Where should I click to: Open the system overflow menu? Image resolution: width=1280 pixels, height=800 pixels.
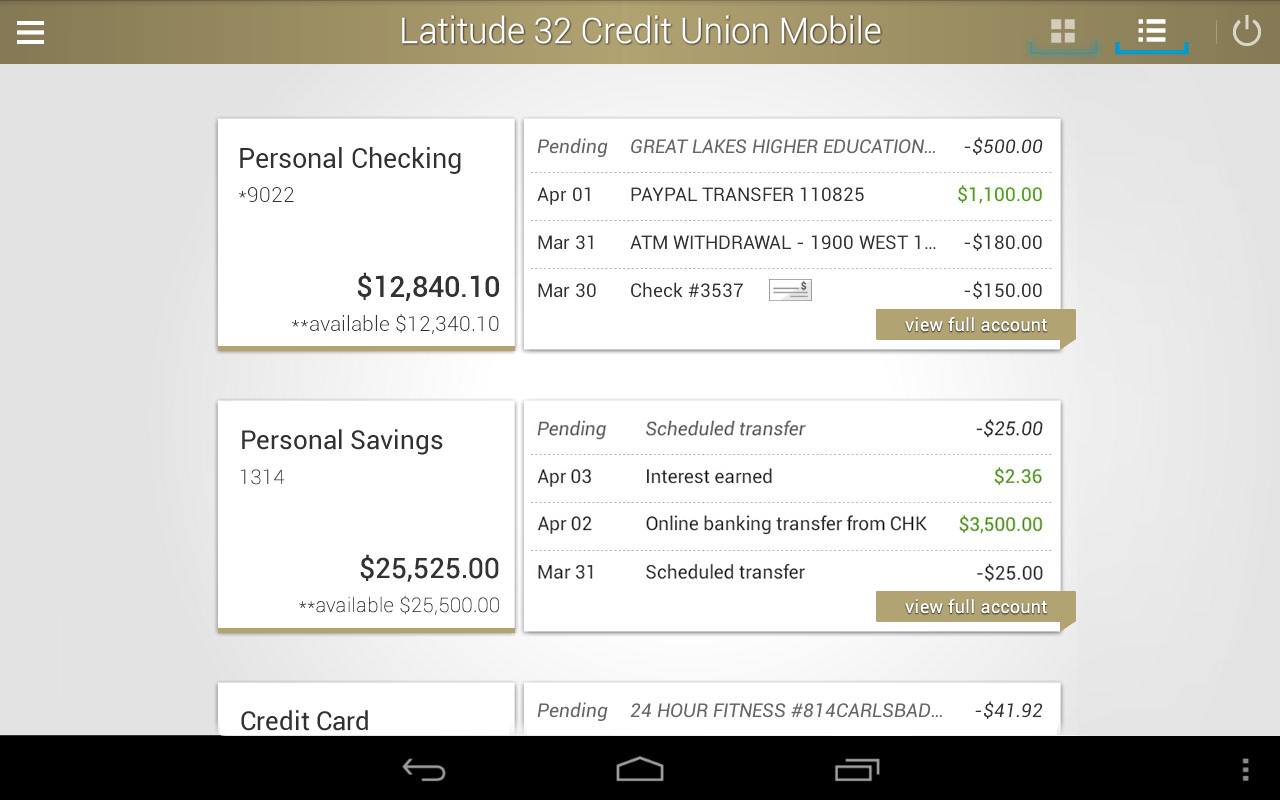[1245, 769]
